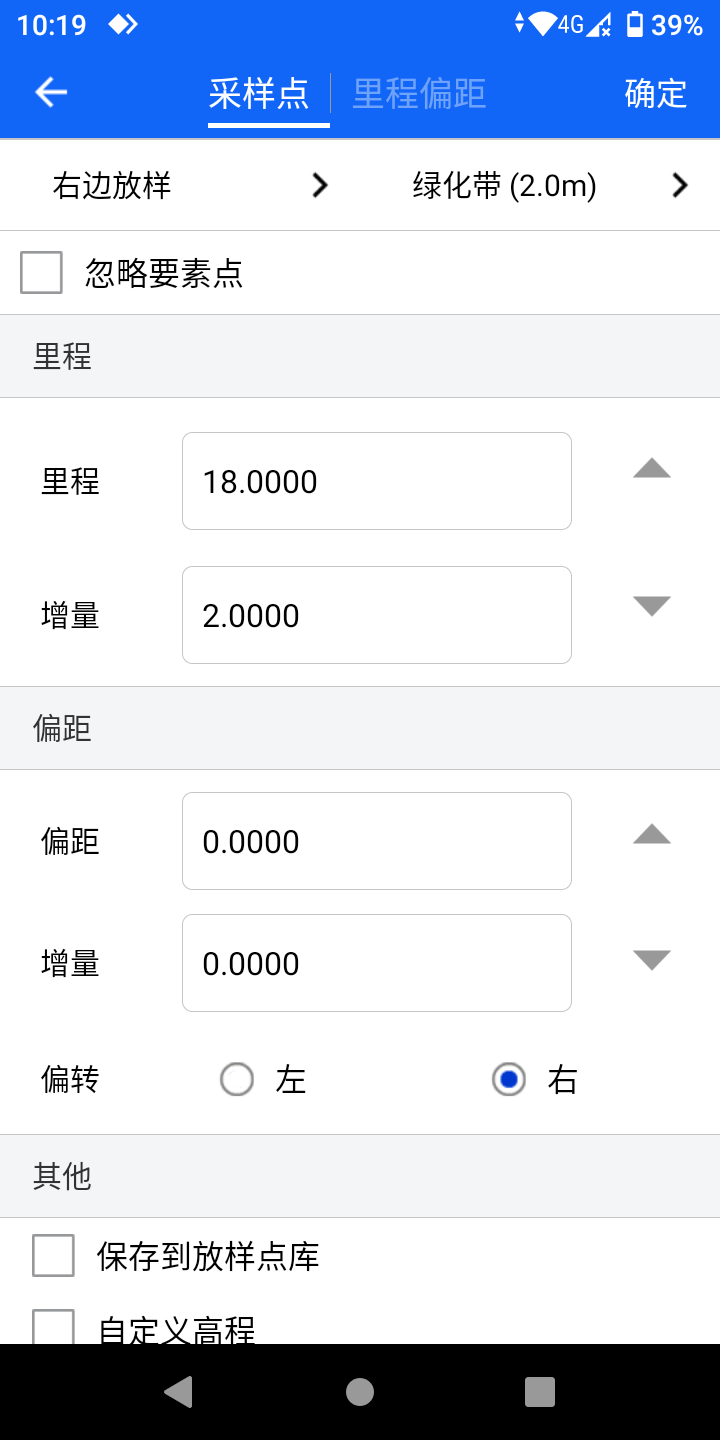This screenshot has height=1440, width=720.
Task: Go back using the top-left arrow
Action: 51,93
